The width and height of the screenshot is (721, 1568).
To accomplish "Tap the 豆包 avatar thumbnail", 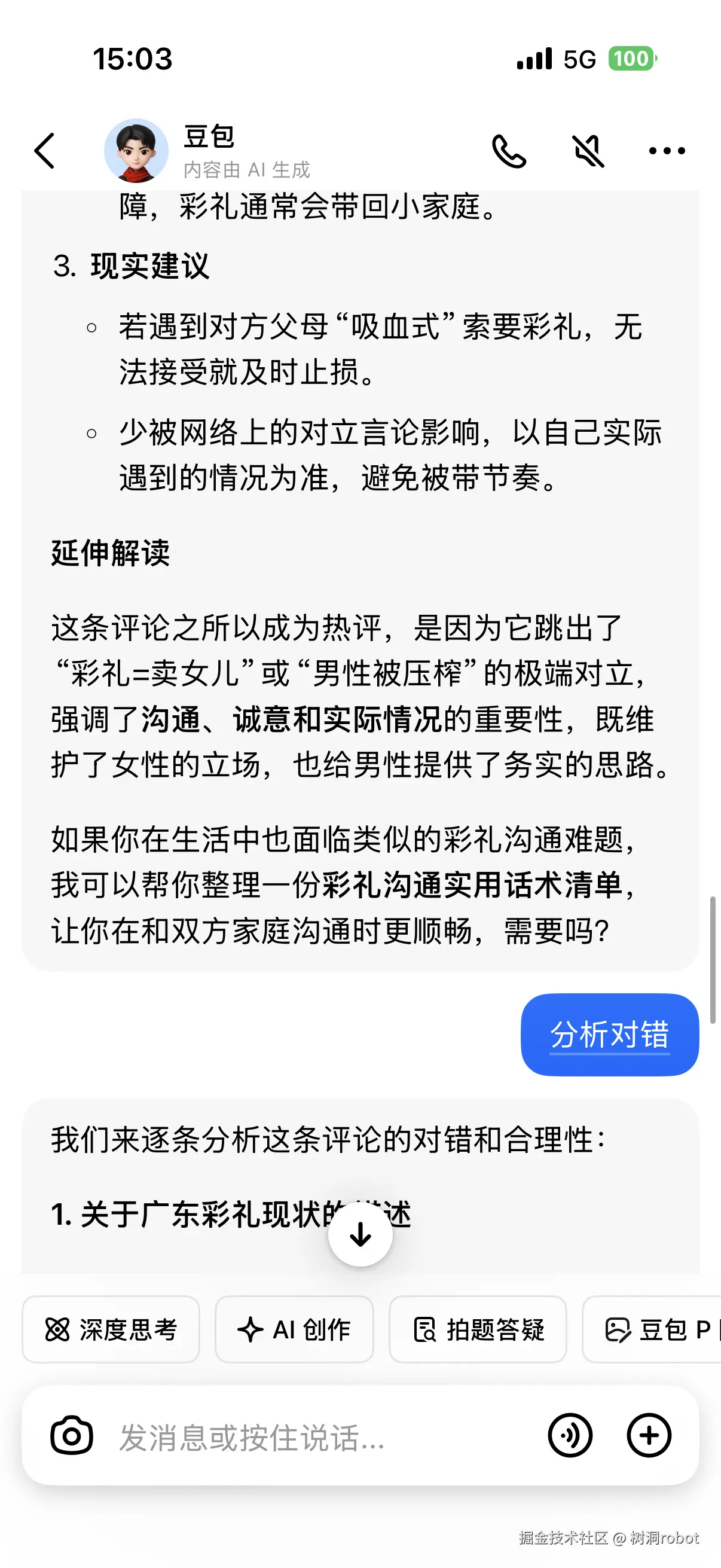I will pyautogui.click(x=136, y=150).
